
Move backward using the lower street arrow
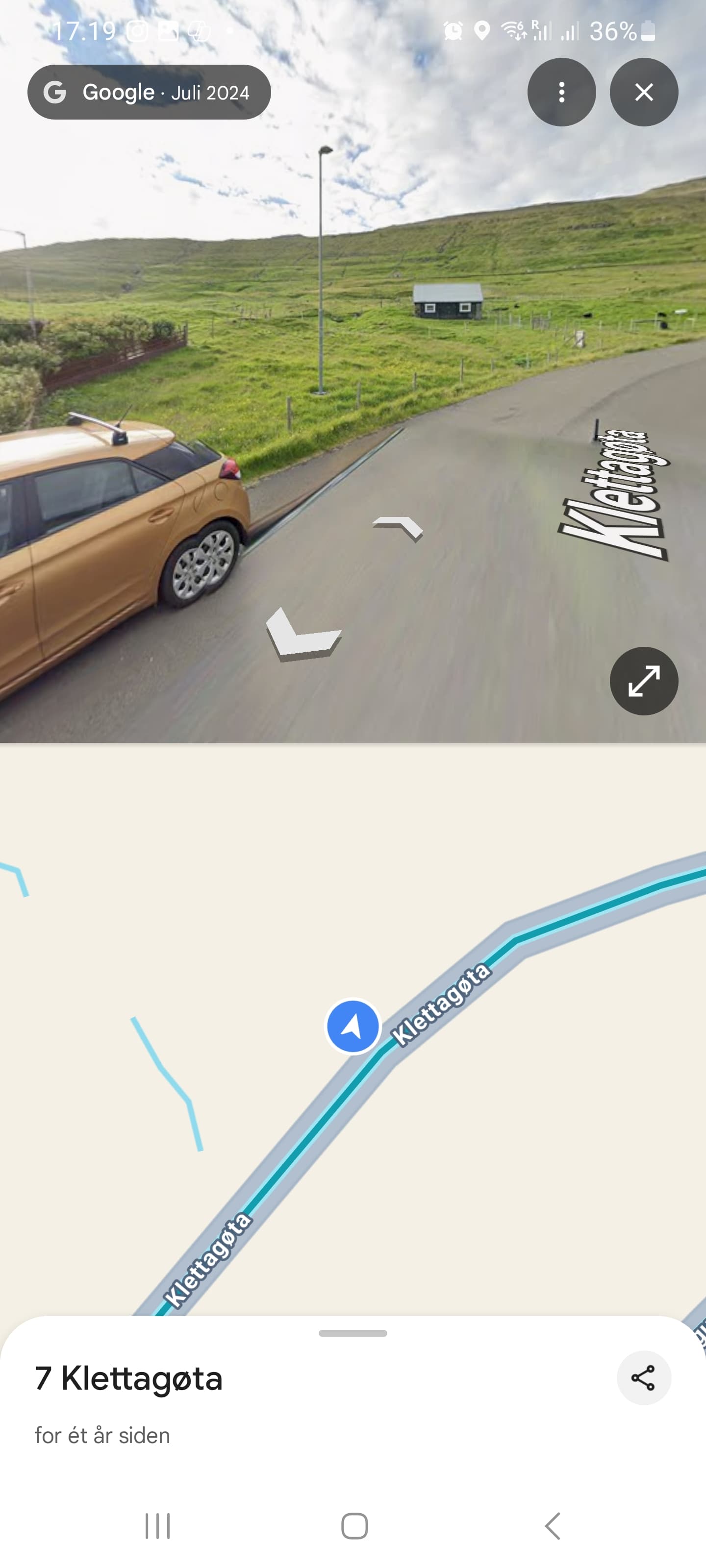303,635
